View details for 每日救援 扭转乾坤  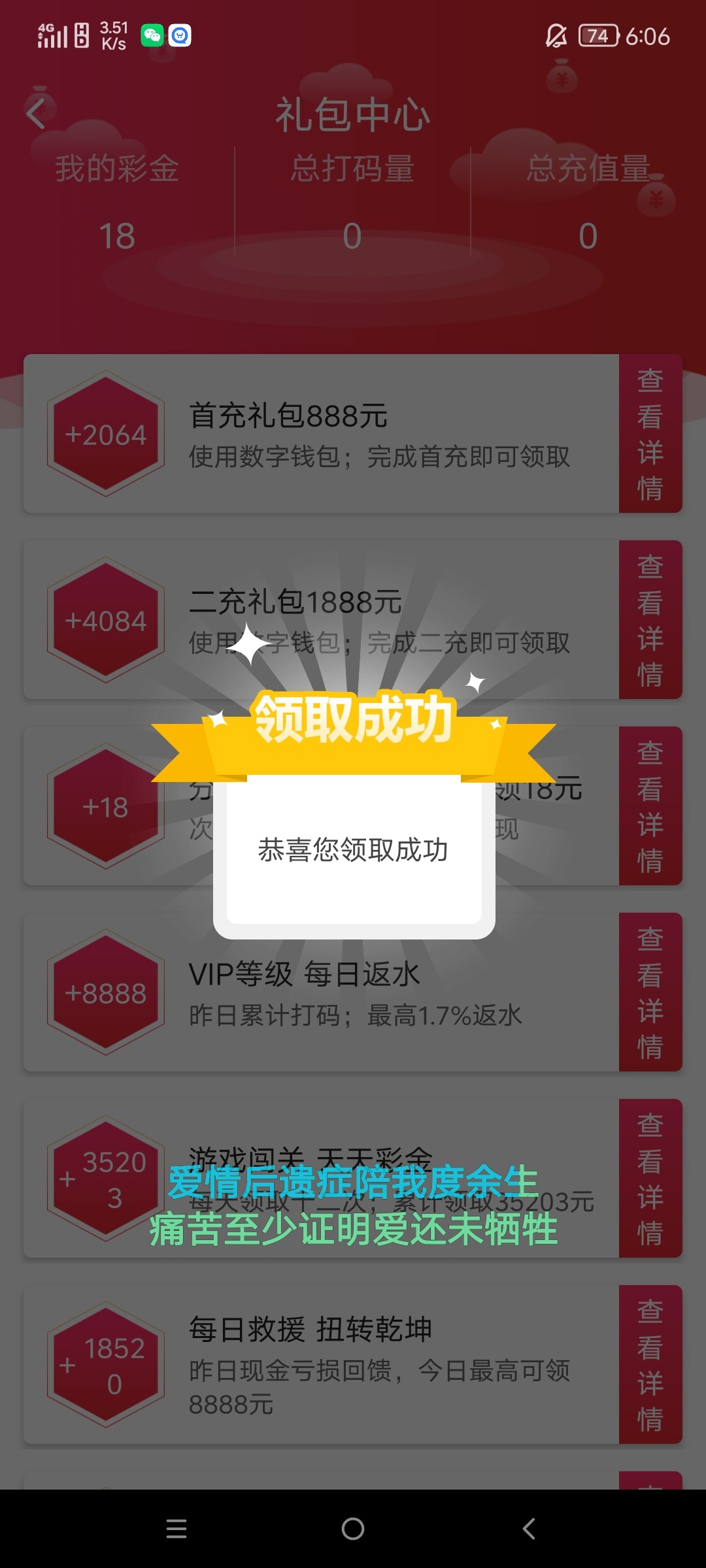coord(650,1364)
